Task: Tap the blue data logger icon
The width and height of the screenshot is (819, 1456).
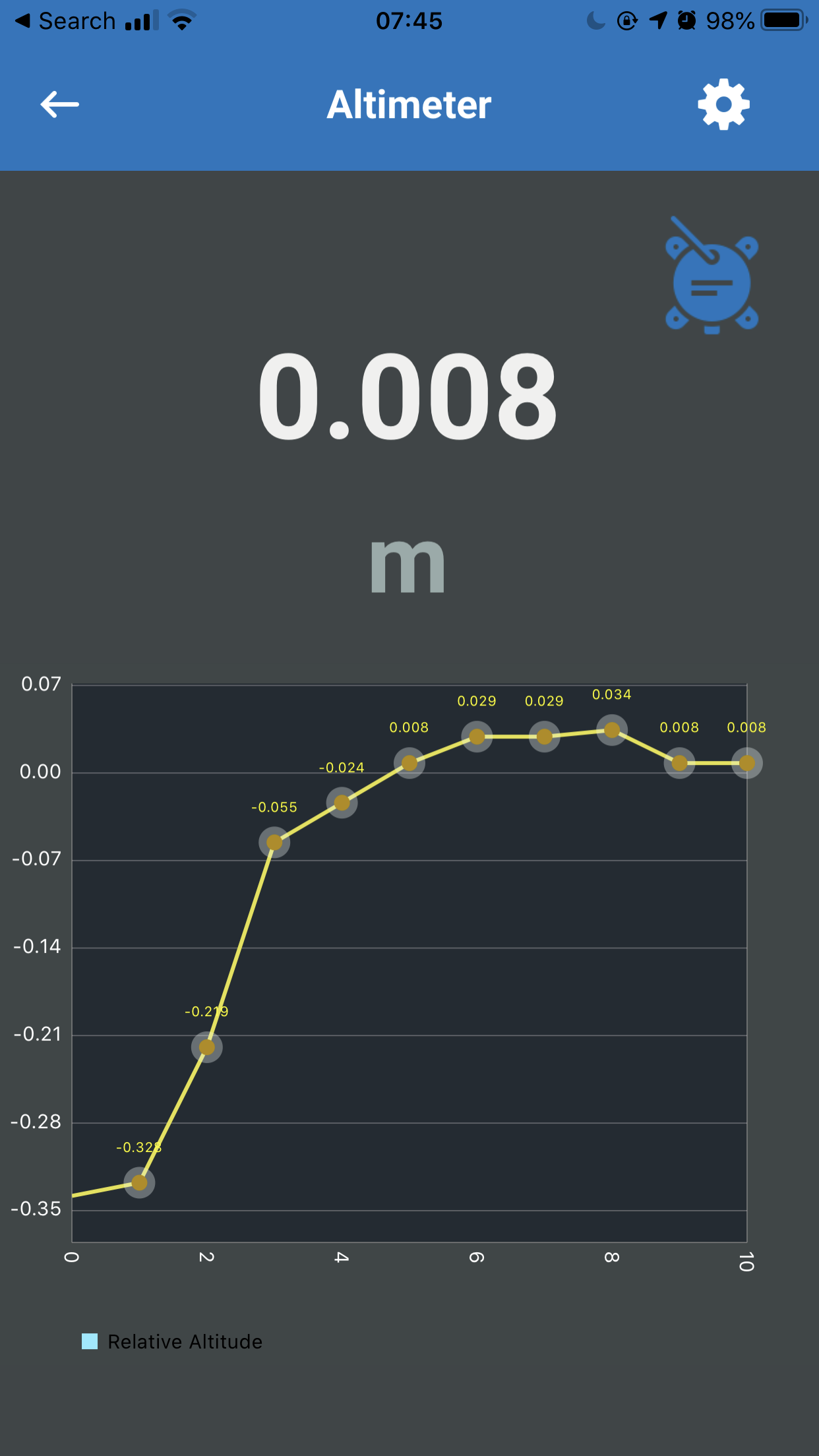Action: [712, 277]
